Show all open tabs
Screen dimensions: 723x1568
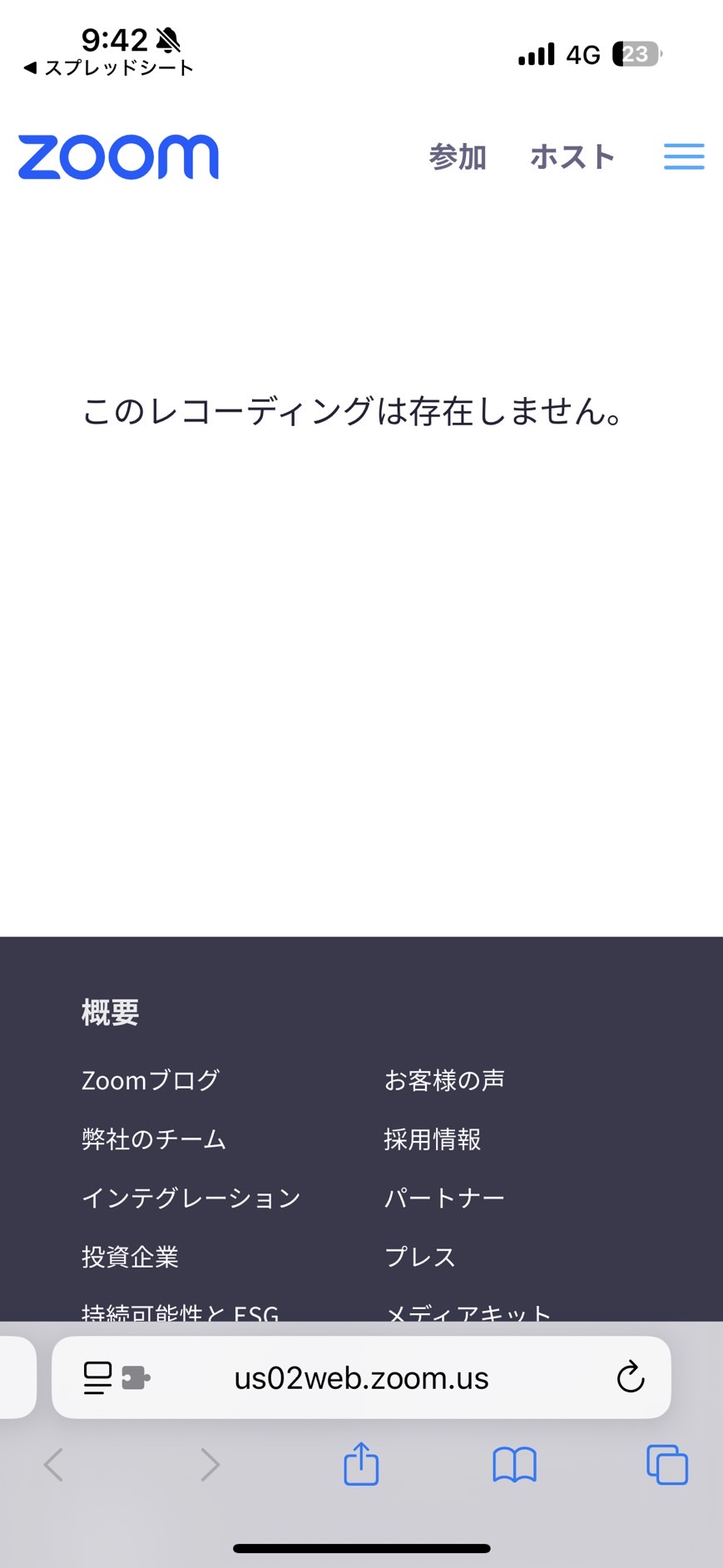pos(667,1465)
